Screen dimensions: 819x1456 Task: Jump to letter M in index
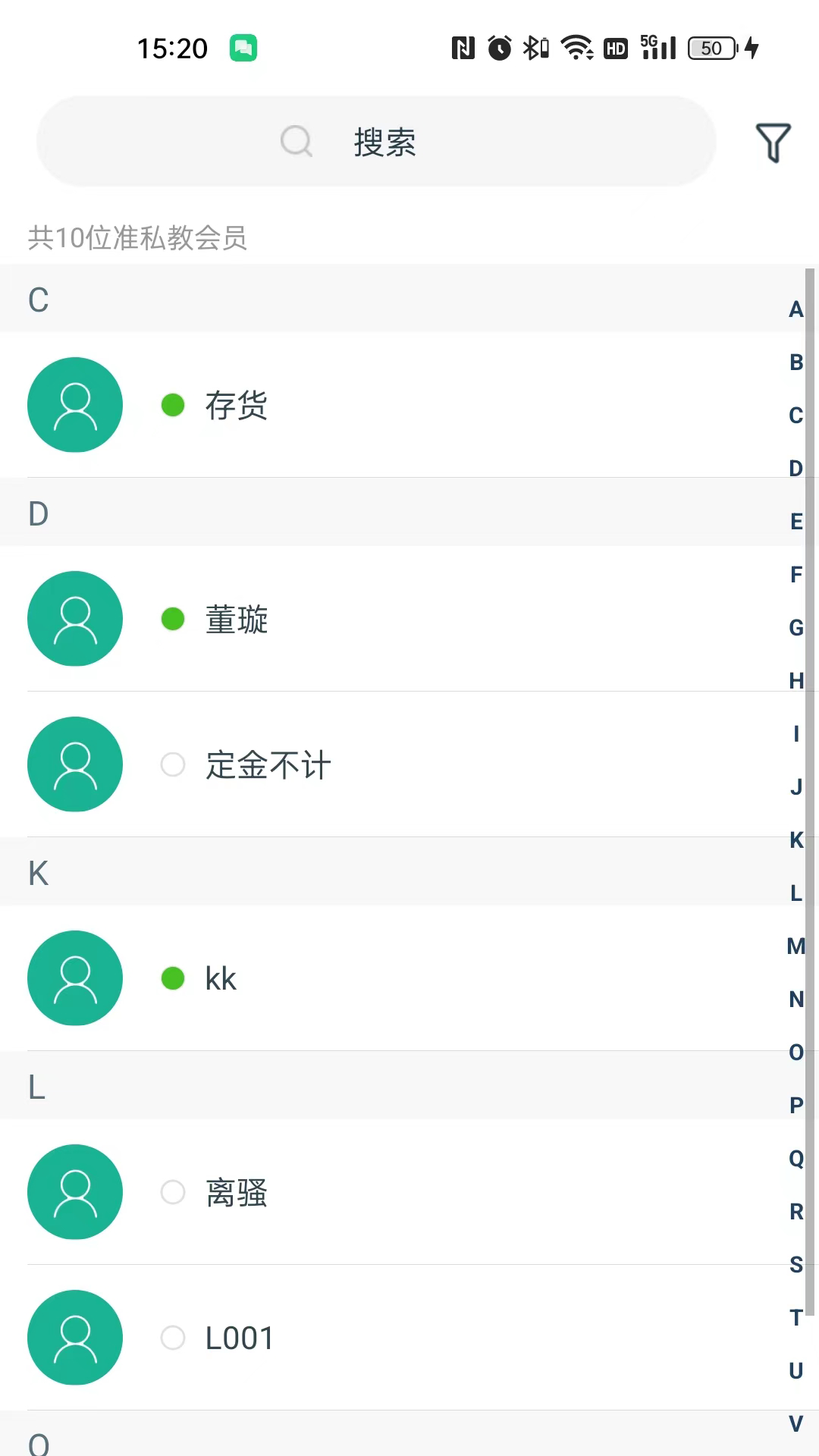[795, 946]
